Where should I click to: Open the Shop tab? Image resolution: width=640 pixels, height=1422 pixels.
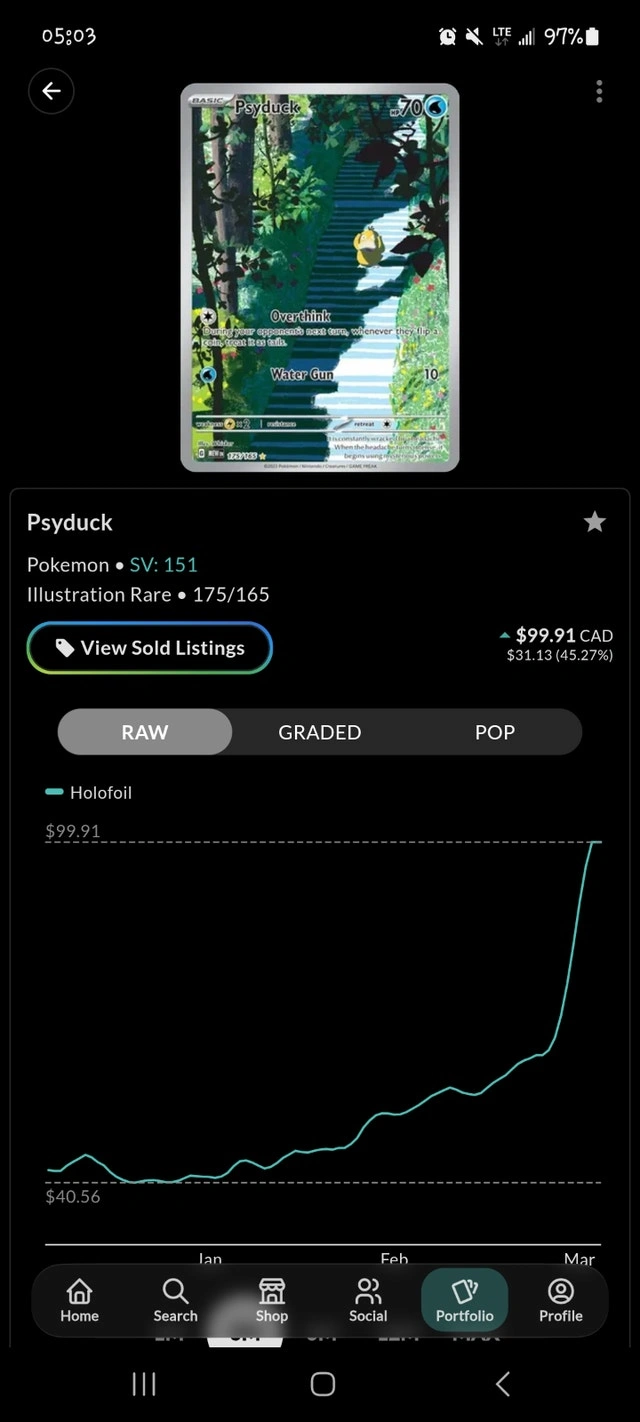pos(271,1300)
